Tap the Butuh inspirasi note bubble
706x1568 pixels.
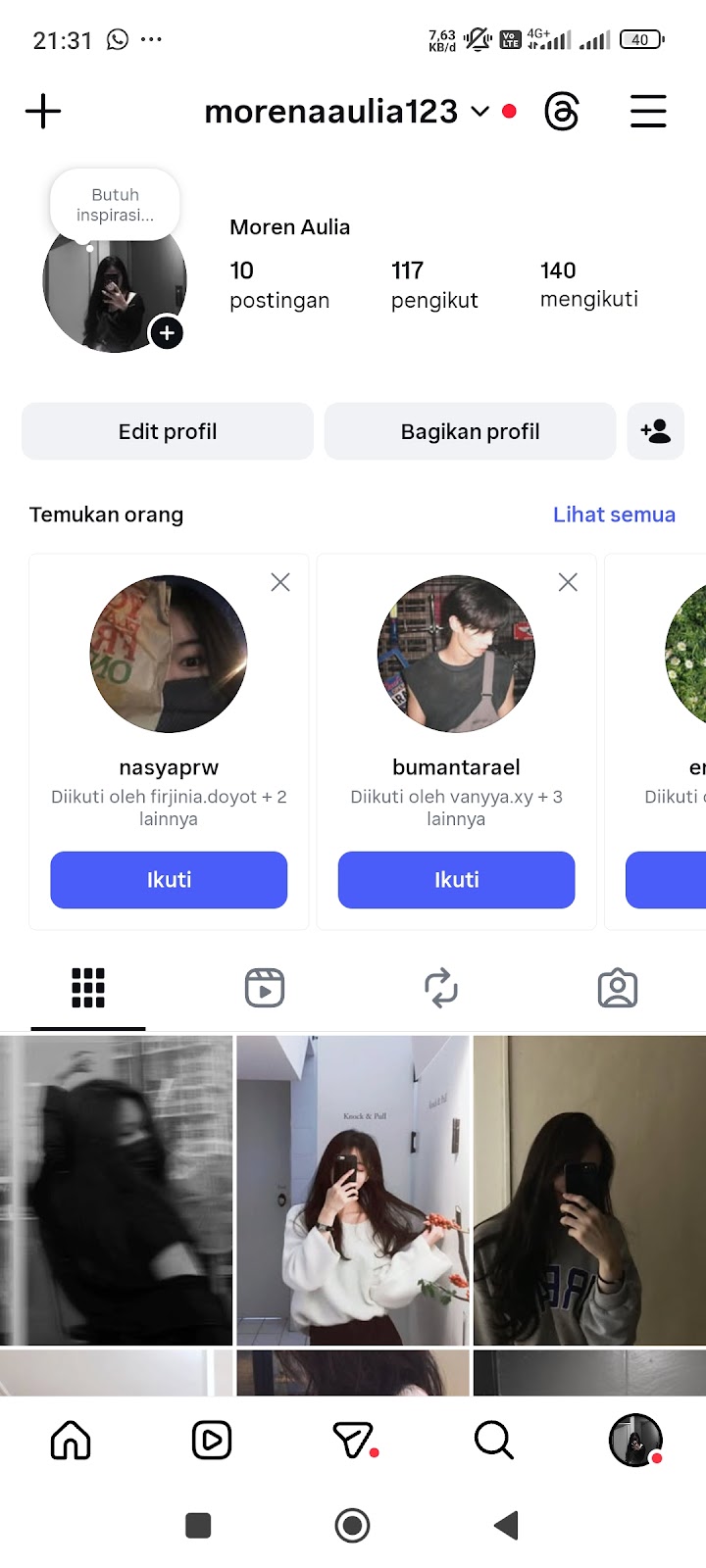116,205
